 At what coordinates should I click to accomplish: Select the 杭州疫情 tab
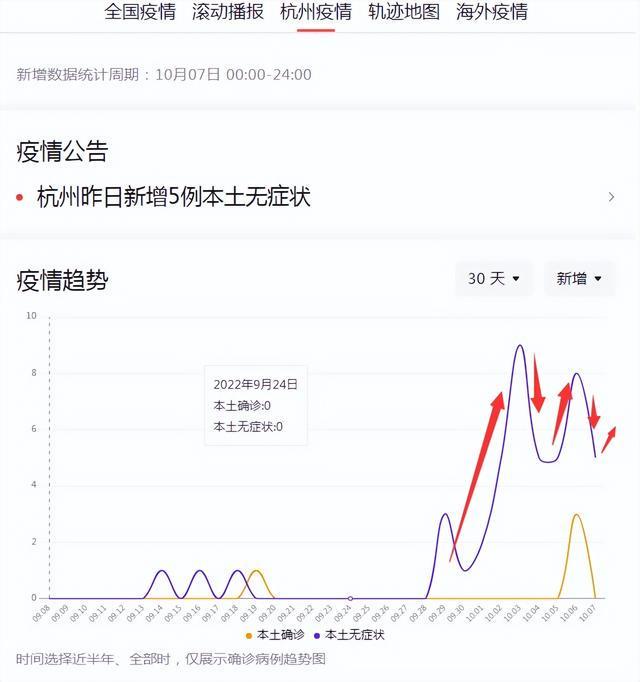[x=316, y=12]
